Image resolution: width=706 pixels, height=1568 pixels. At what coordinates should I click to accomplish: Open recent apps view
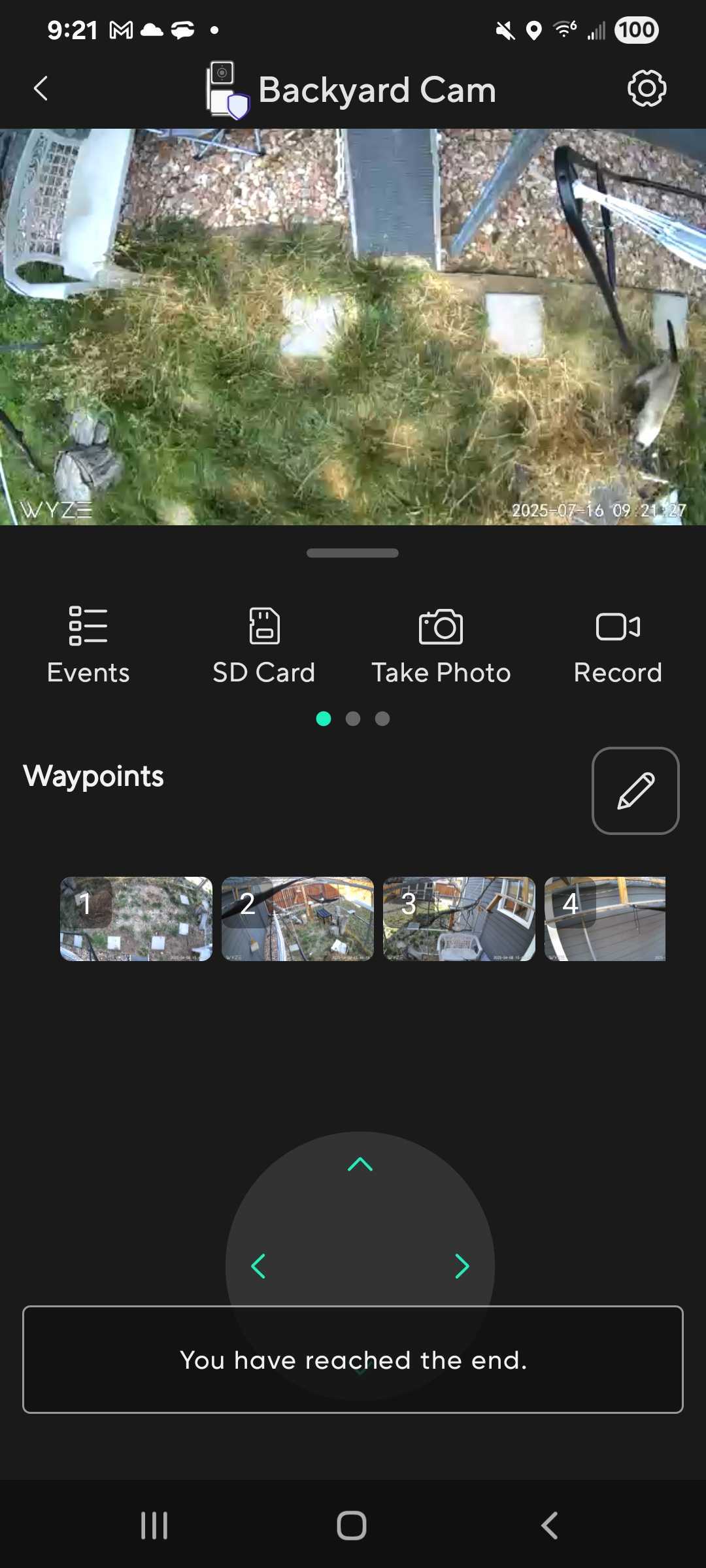click(154, 1526)
